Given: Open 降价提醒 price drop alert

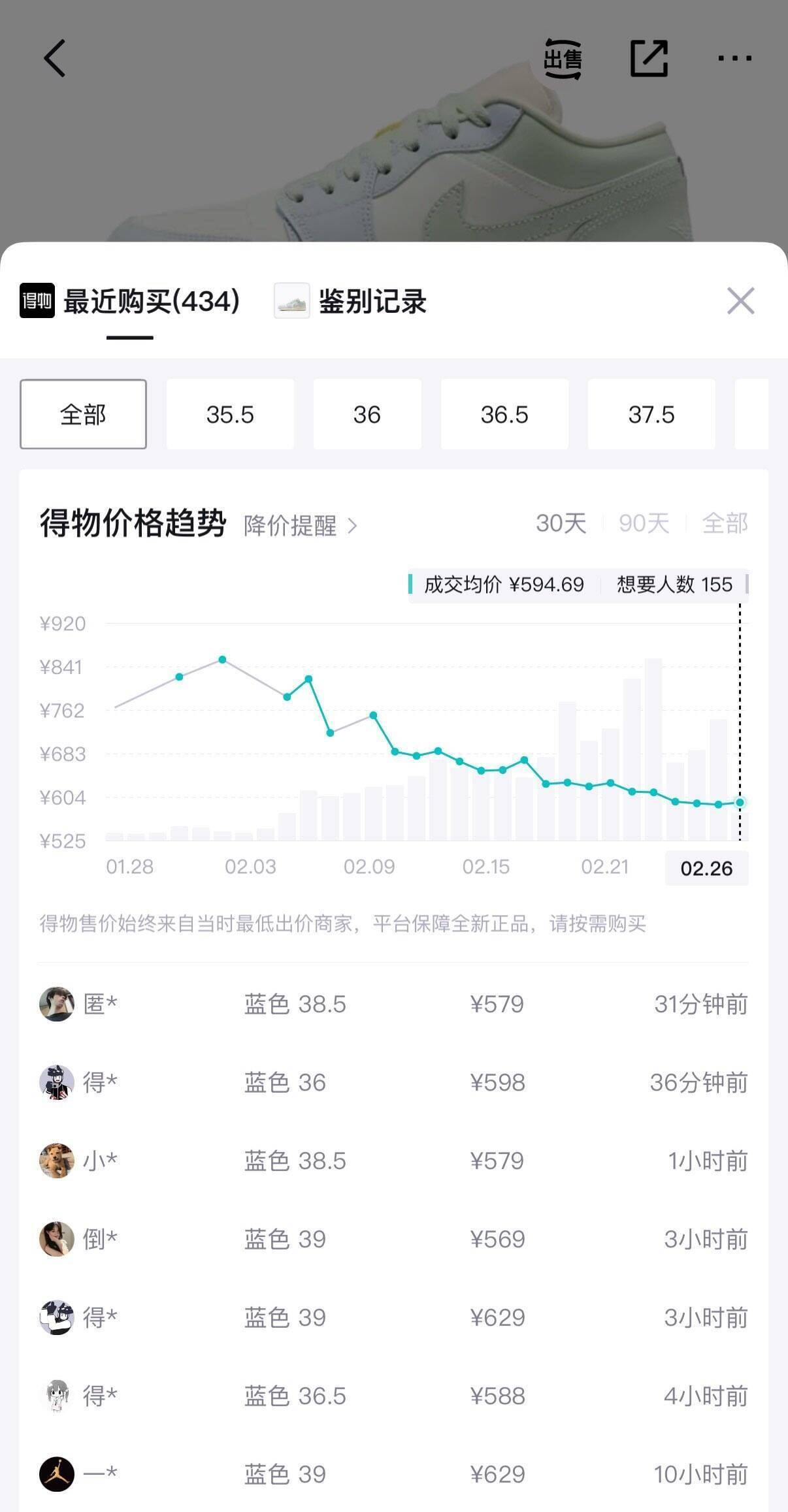Looking at the screenshot, I should 301,525.
